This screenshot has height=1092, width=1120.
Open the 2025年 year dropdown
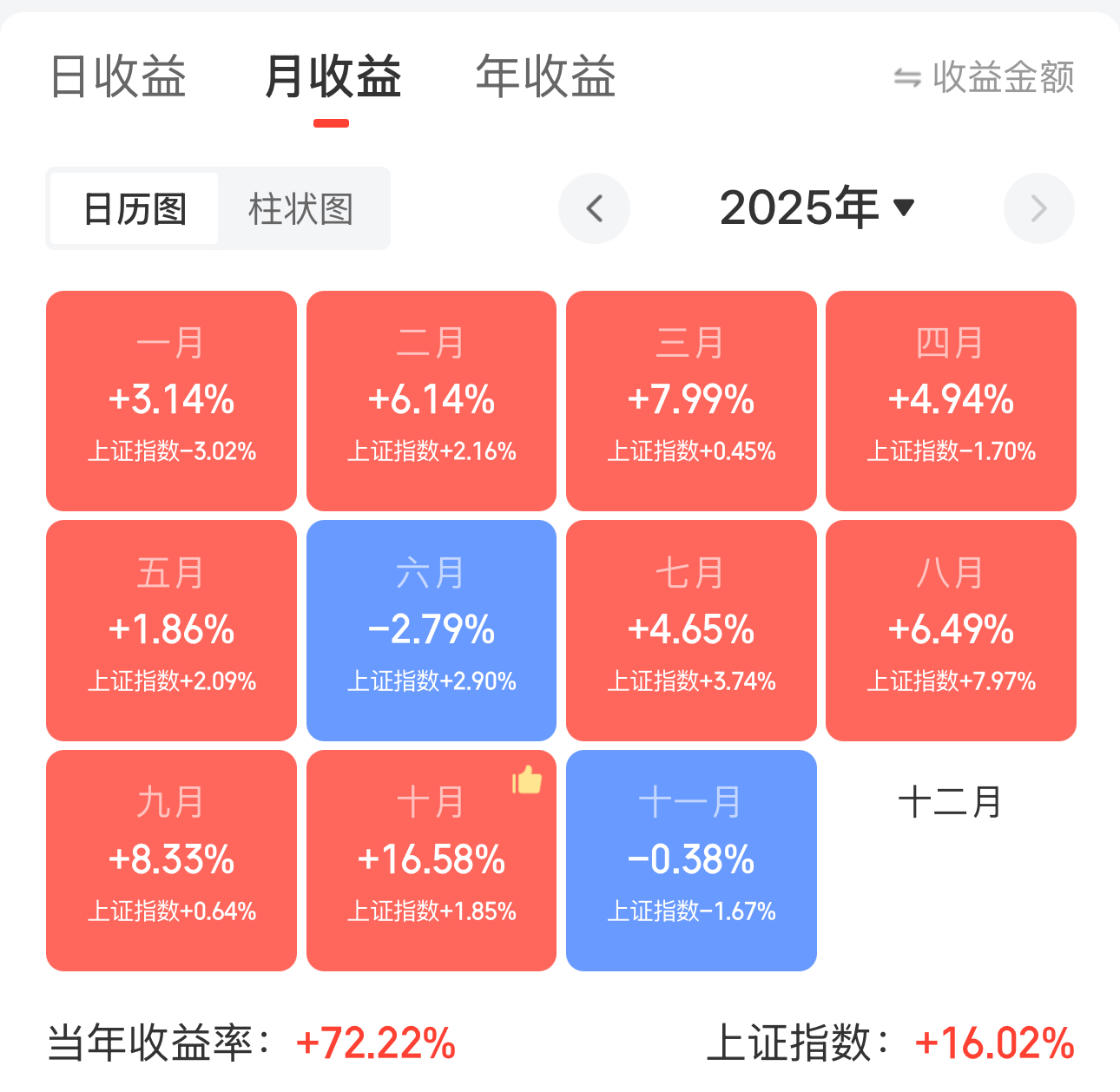click(816, 208)
